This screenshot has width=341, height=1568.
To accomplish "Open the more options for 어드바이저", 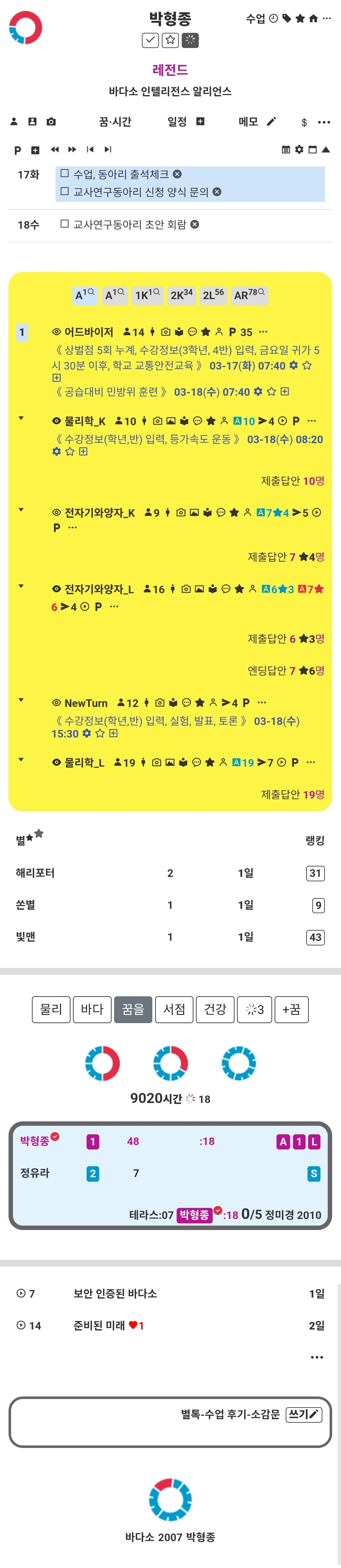I will pos(263,332).
